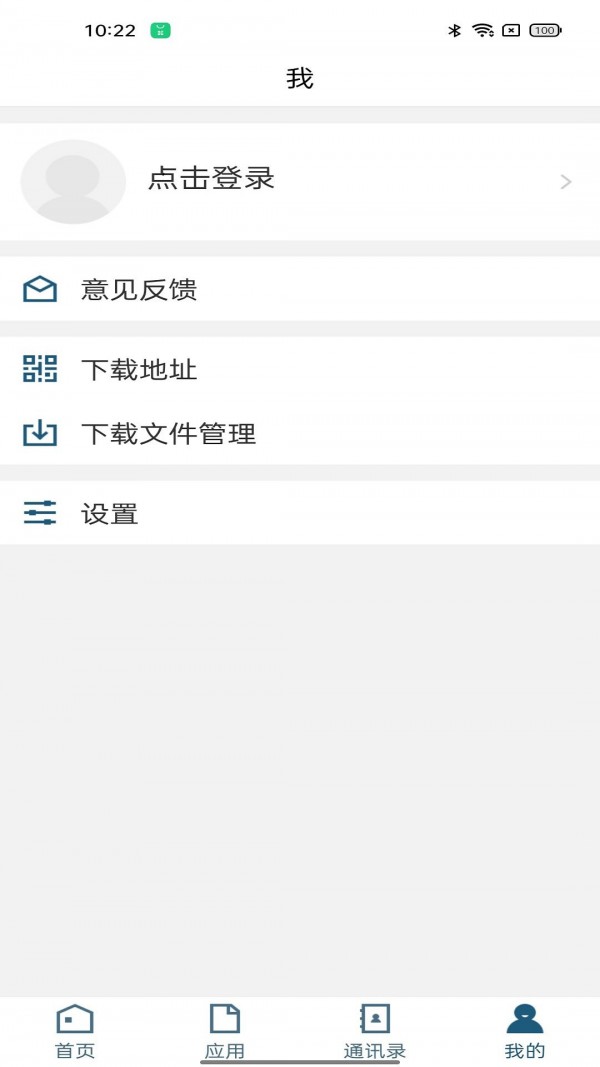Tap 点击登录 to log in
This screenshot has width=600, height=1067.
coord(211,180)
